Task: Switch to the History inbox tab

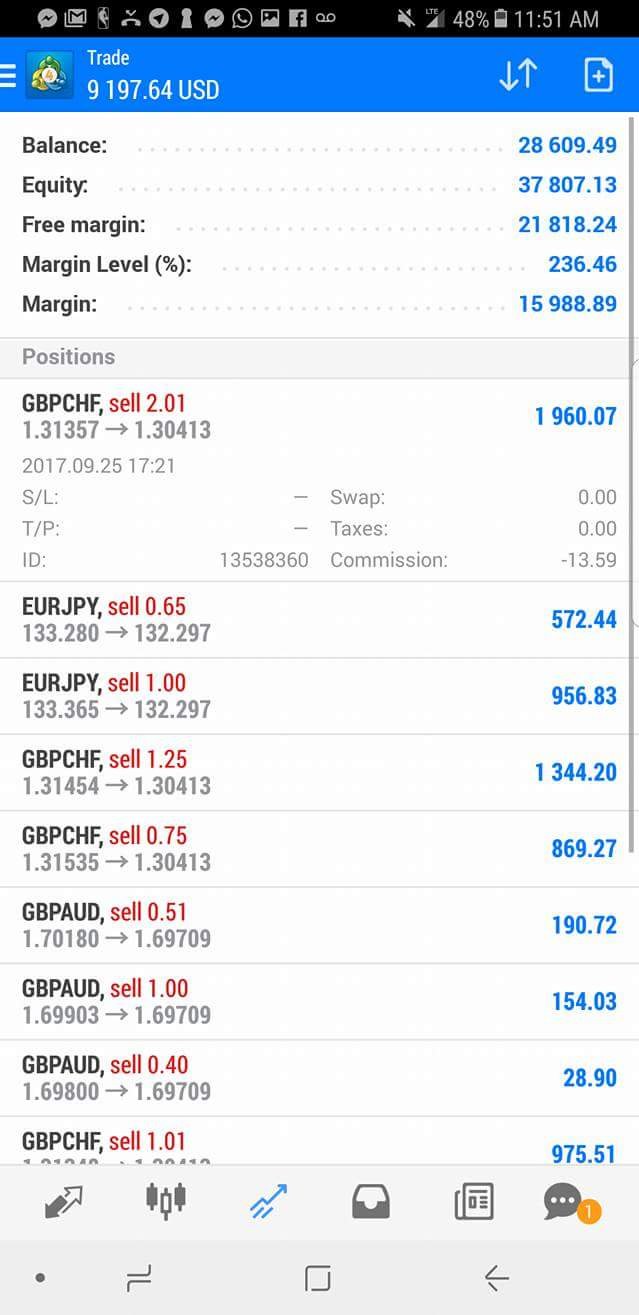Action: (371, 1202)
